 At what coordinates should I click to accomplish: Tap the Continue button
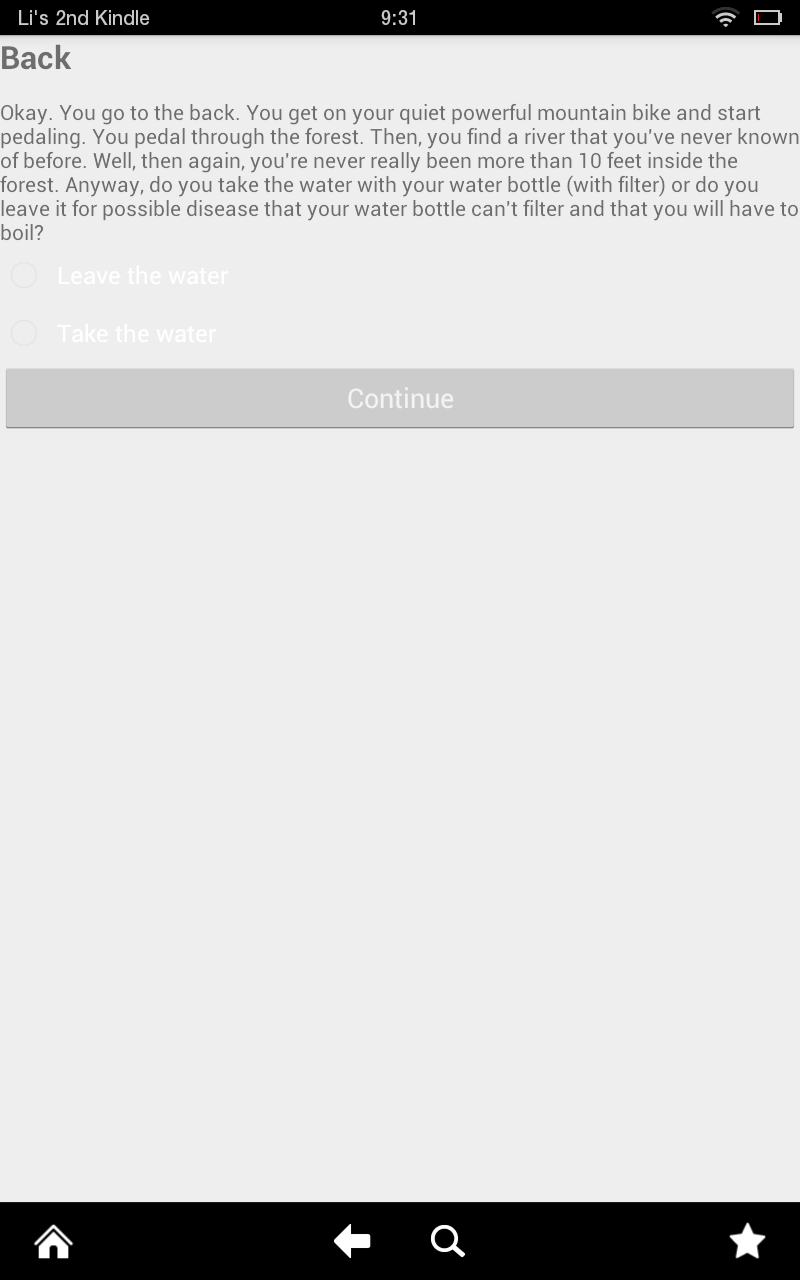[400, 398]
